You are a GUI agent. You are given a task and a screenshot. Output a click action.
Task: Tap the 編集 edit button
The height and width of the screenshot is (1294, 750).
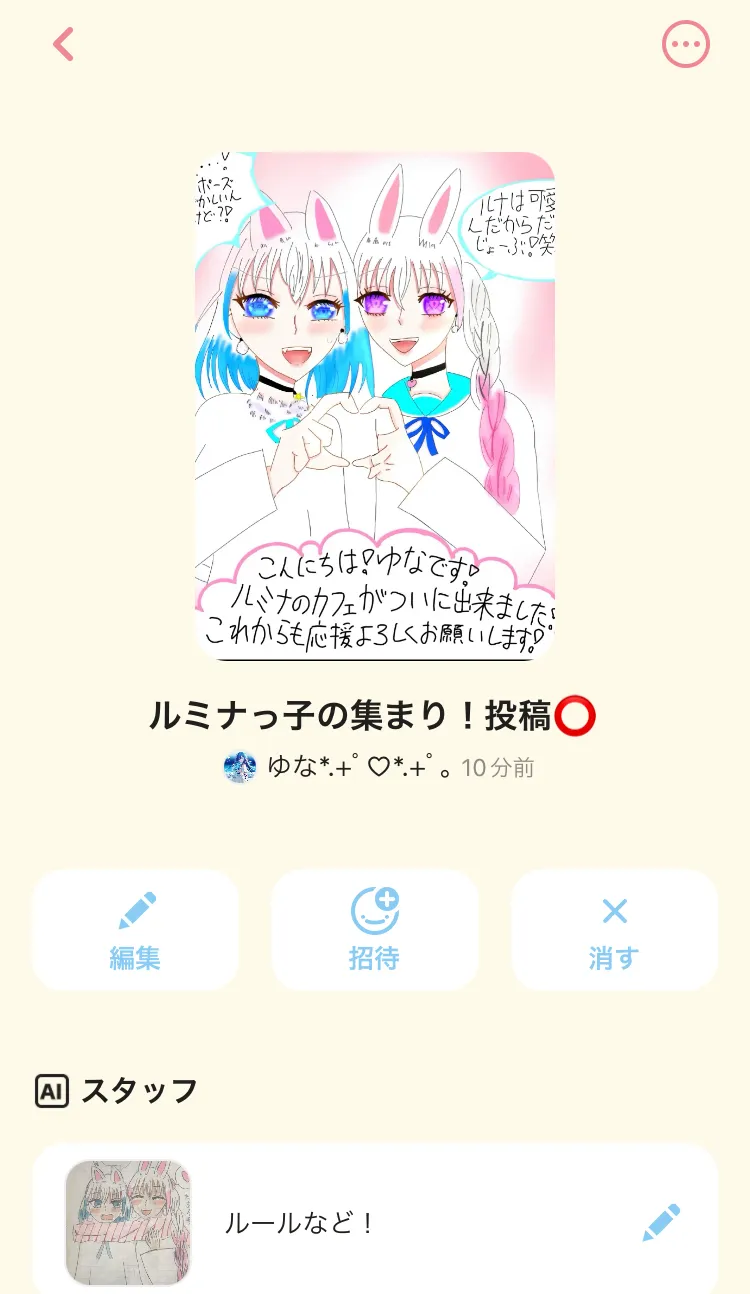click(x=135, y=929)
